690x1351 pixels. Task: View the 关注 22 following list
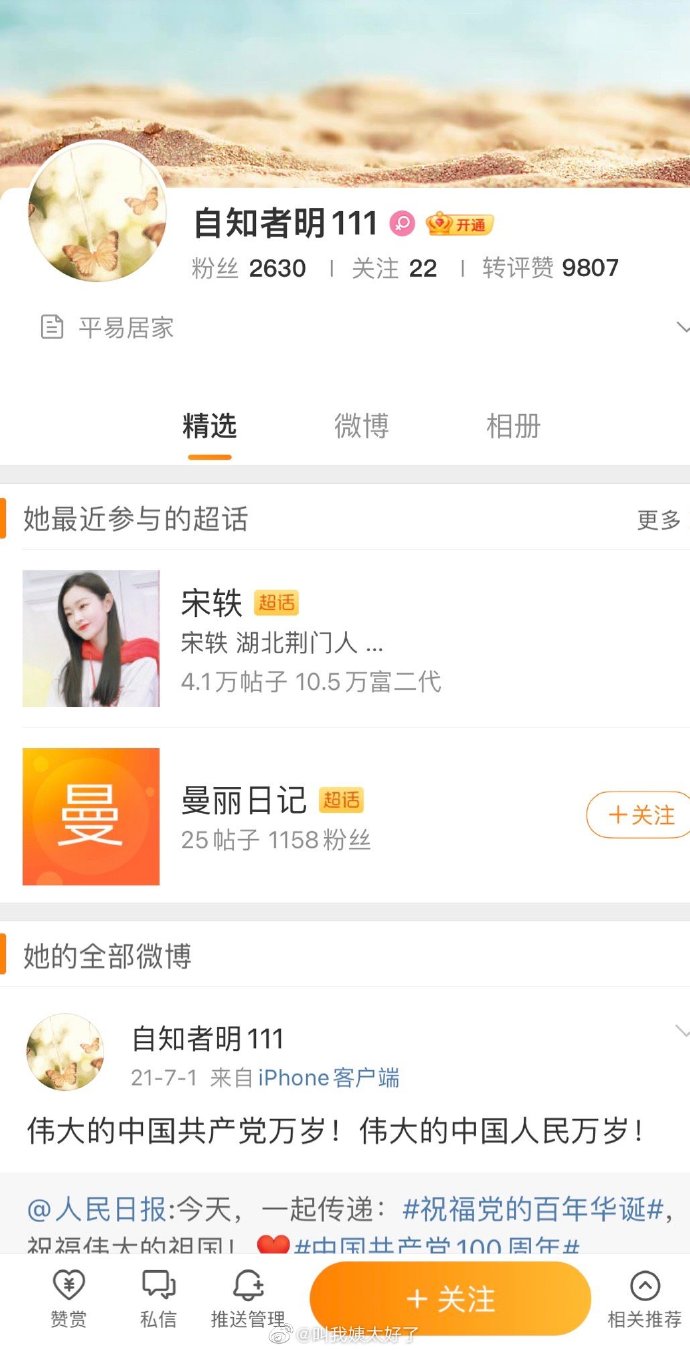[394, 268]
